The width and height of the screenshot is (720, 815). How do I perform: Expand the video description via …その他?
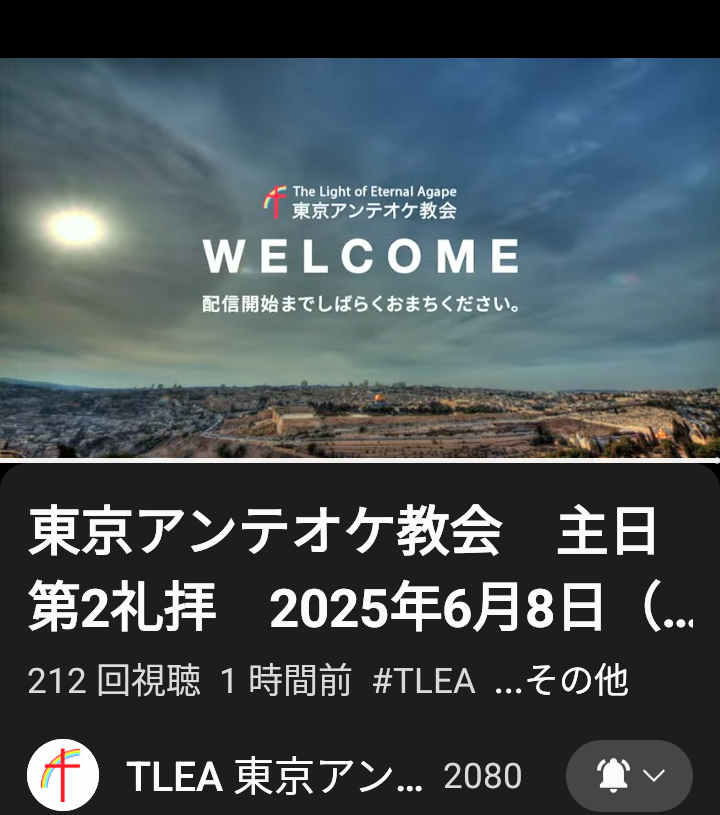(561, 681)
